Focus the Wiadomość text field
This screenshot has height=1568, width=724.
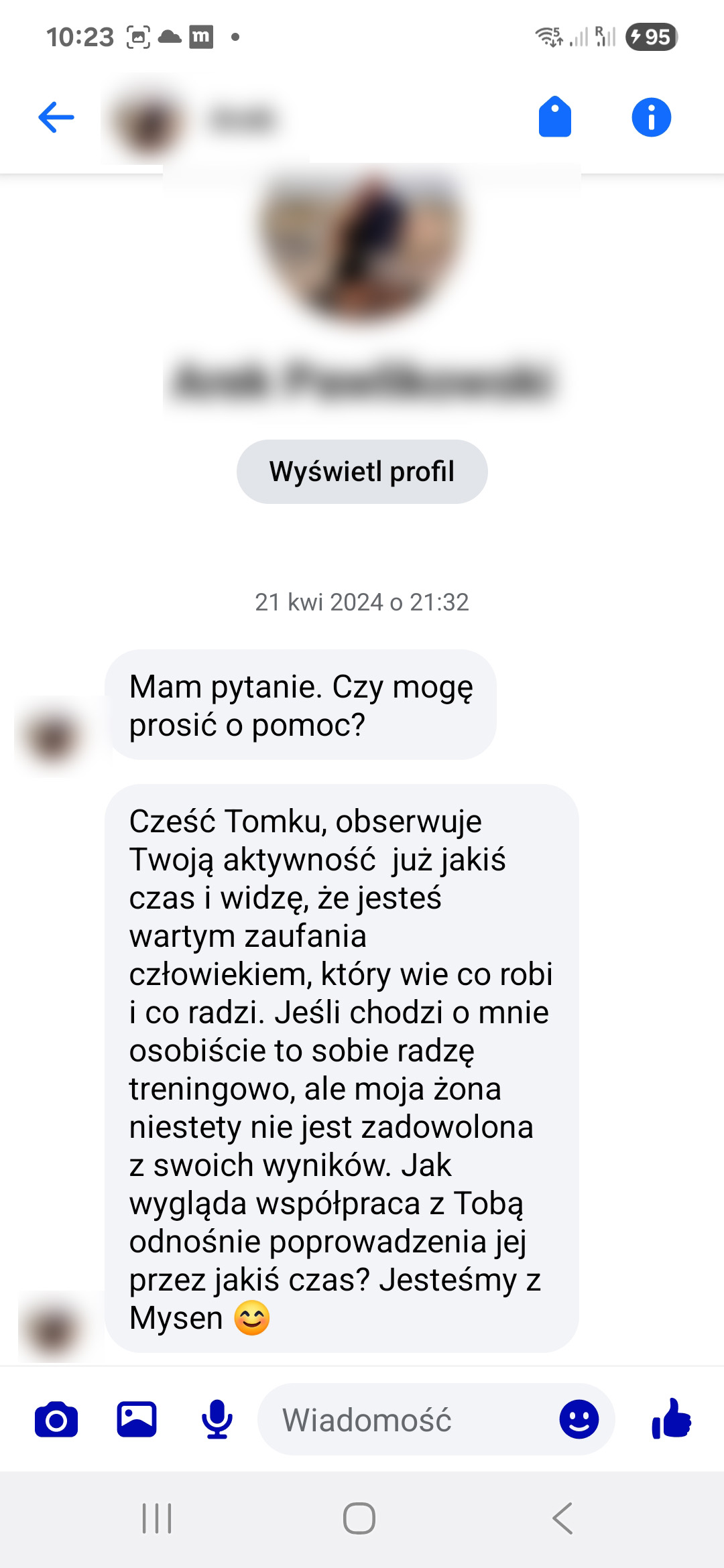click(x=402, y=1419)
